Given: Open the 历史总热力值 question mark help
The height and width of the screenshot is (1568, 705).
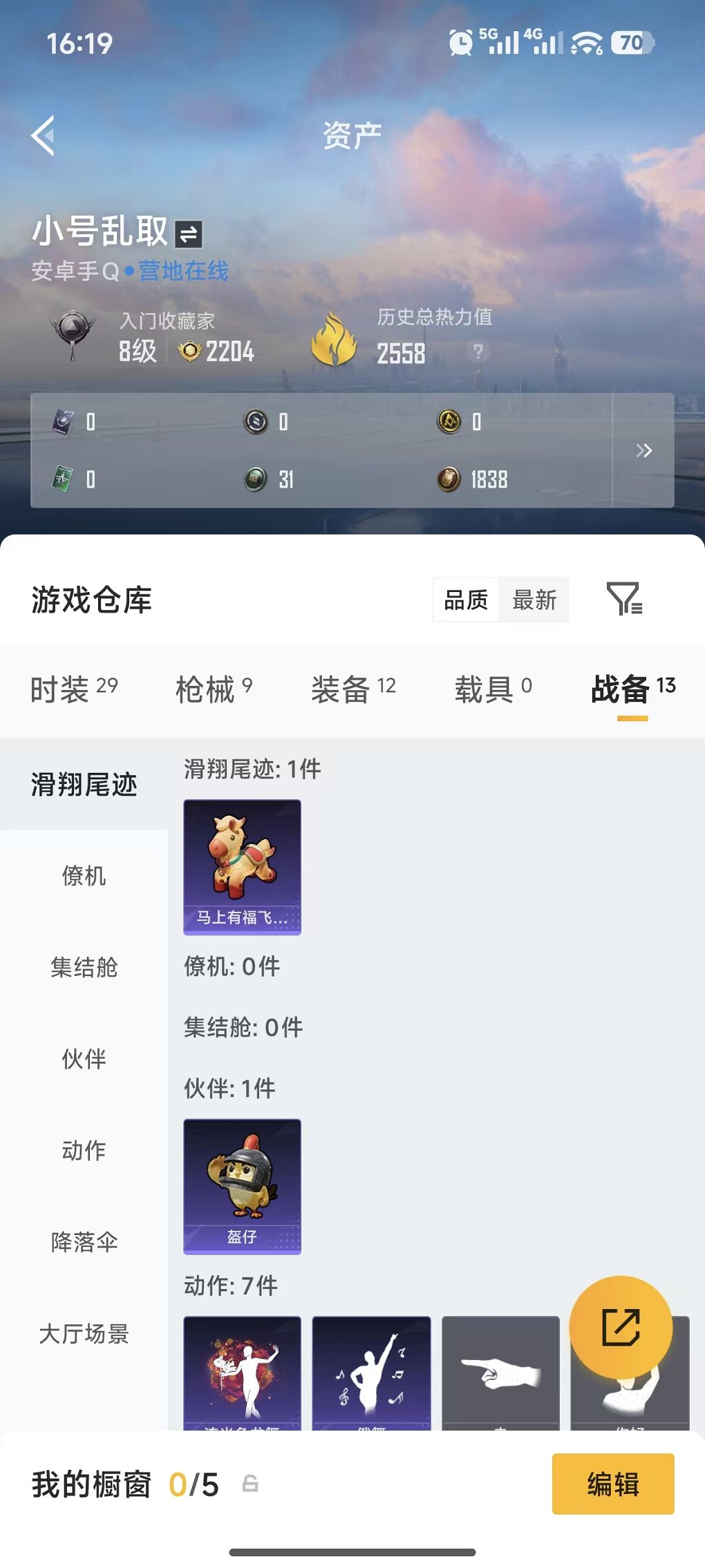Looking at the screenshot, I should pyautogui.click(x=478, y=352).
